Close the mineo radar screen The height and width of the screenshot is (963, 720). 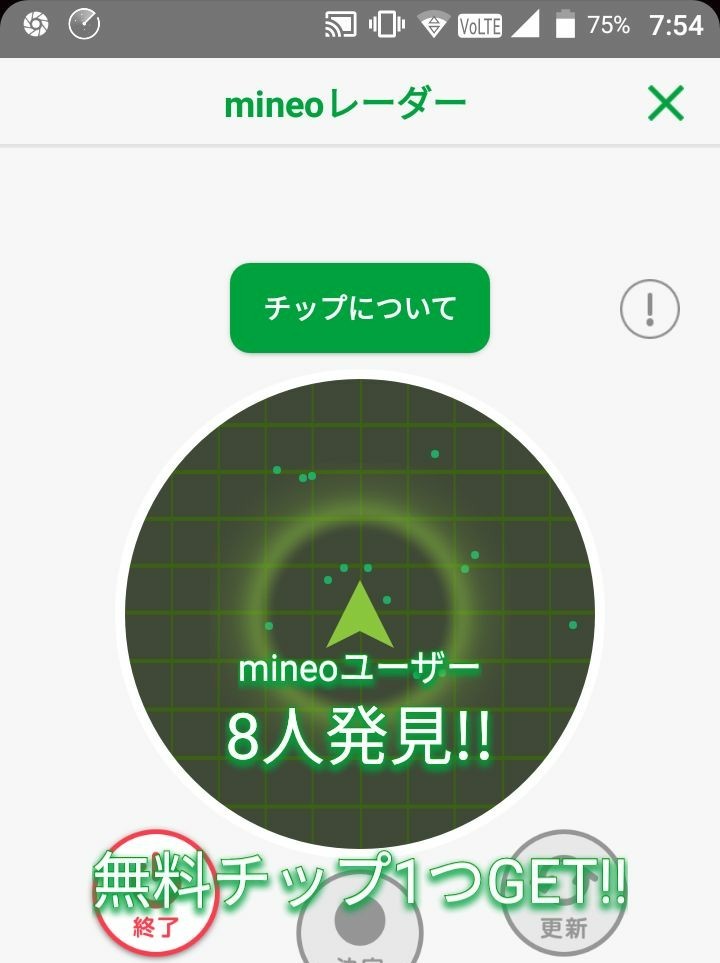click(x=665, y=103)
